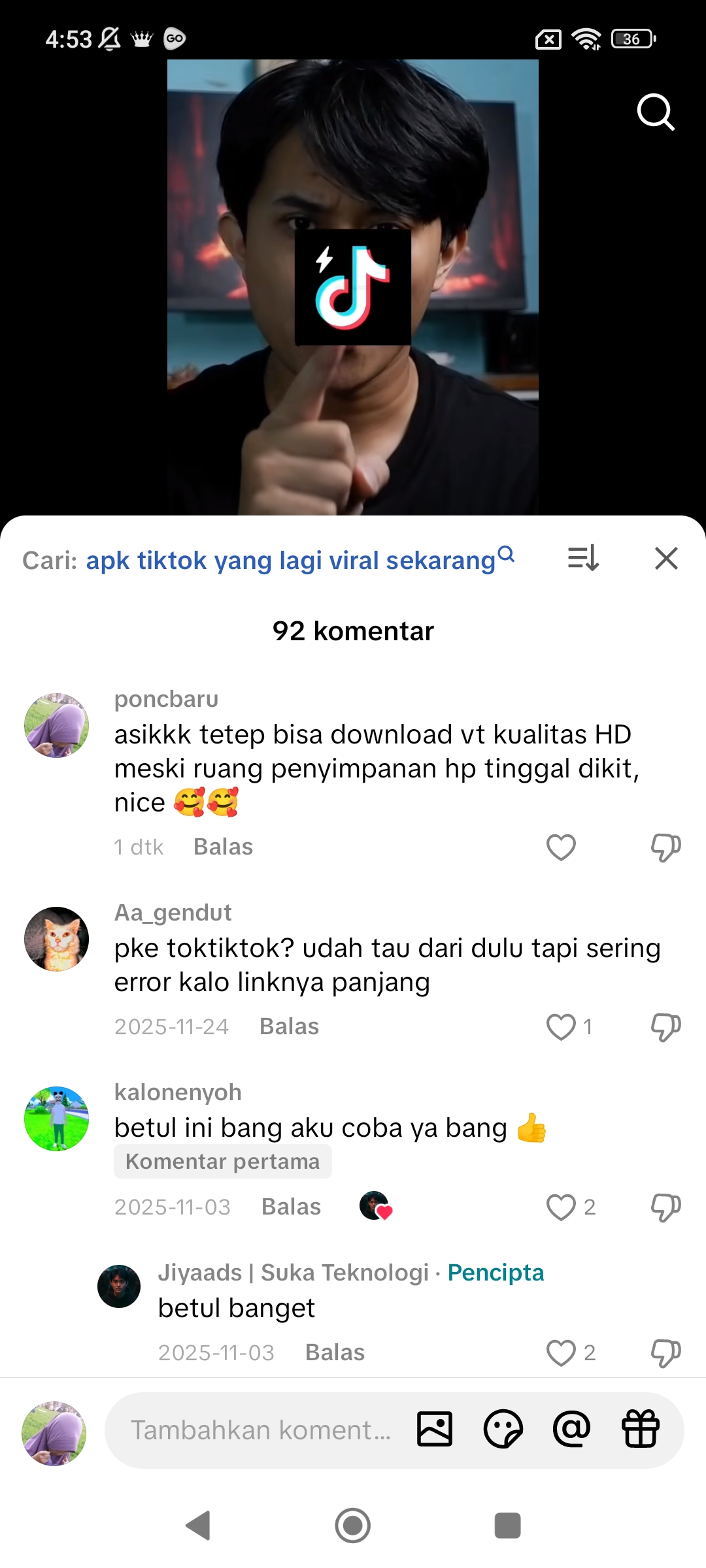Reply to kalonenyoh's comment
Screen dimensions: 706x1568
click(x=291, y=1207)
